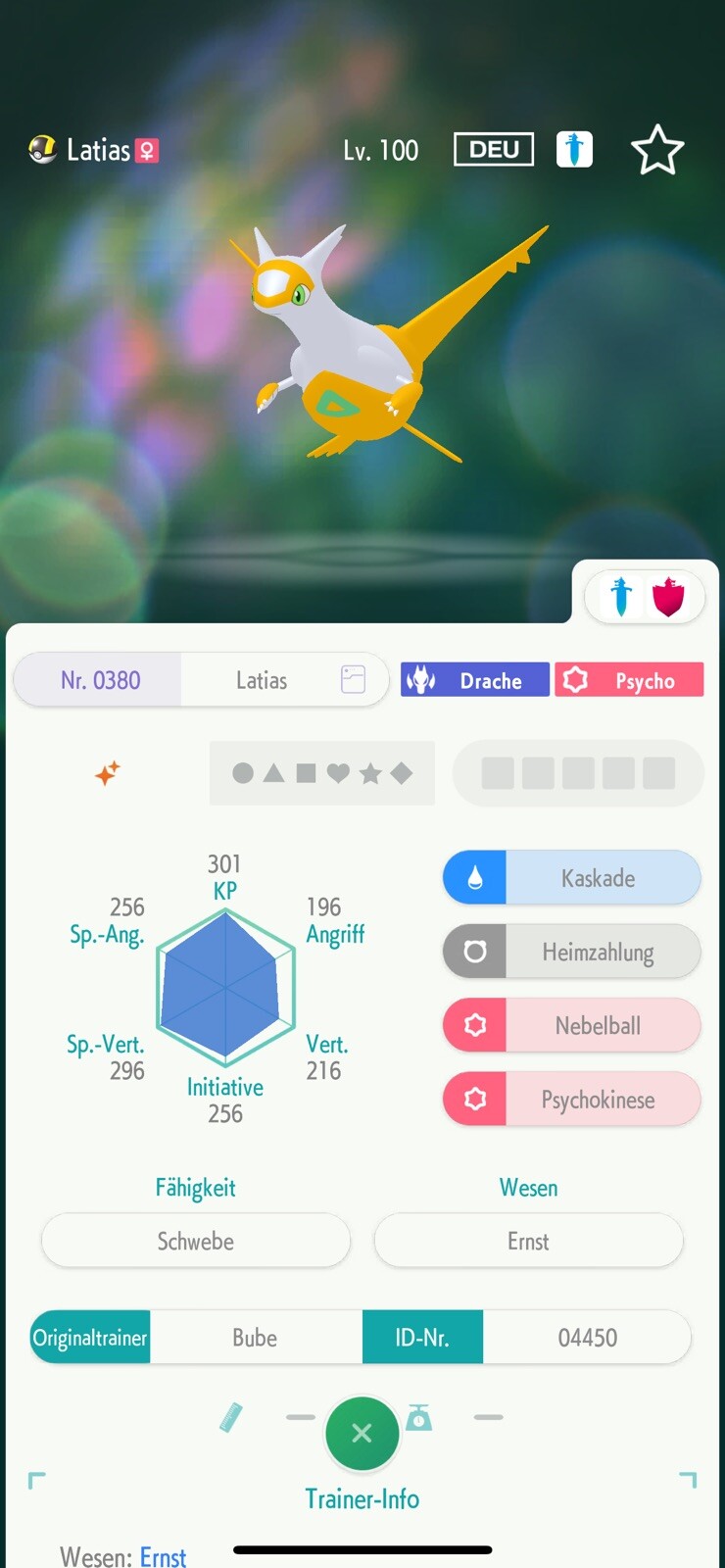Open the markings panel with shape symbols
The image size is (725, 1568).
click(x=321, y=773)
